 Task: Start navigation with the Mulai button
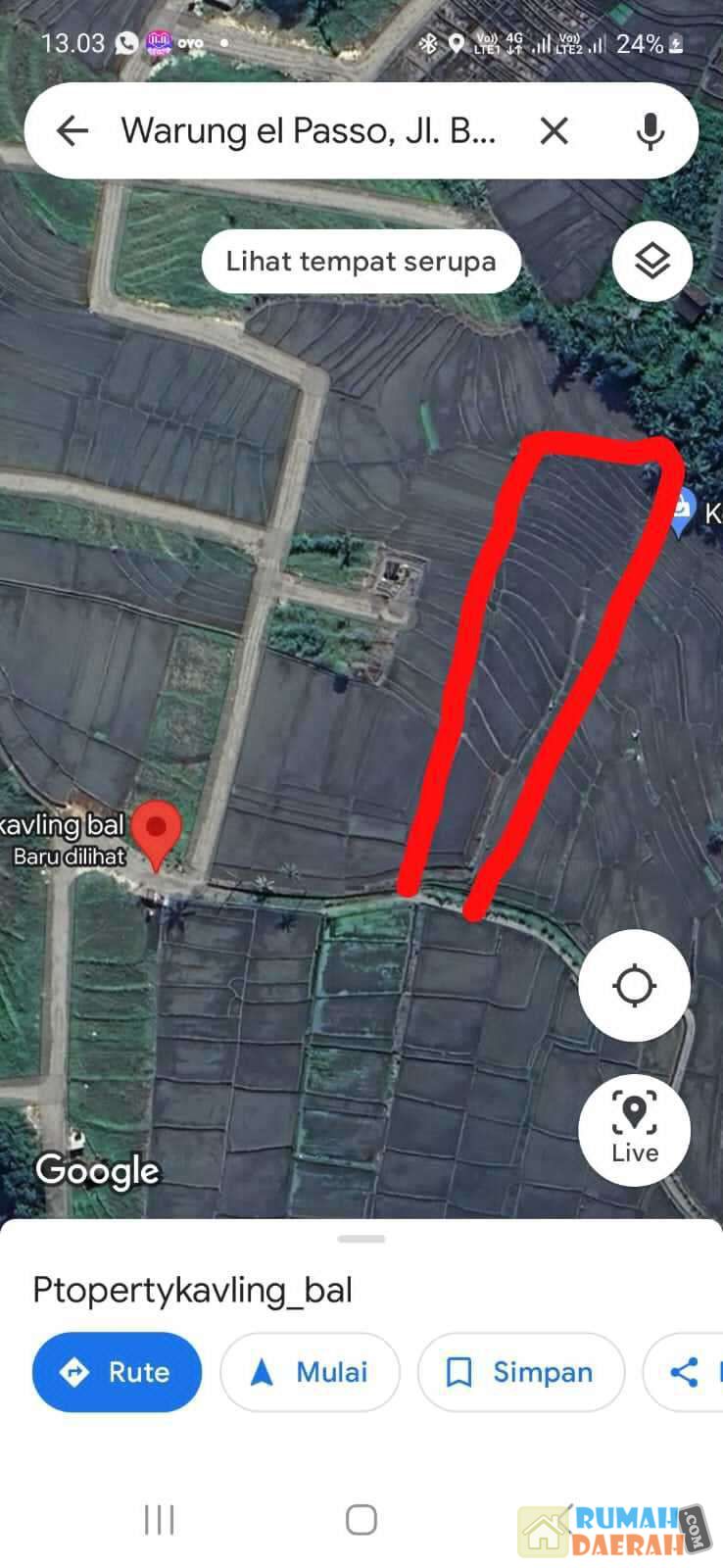click(x=310, y=1372)
